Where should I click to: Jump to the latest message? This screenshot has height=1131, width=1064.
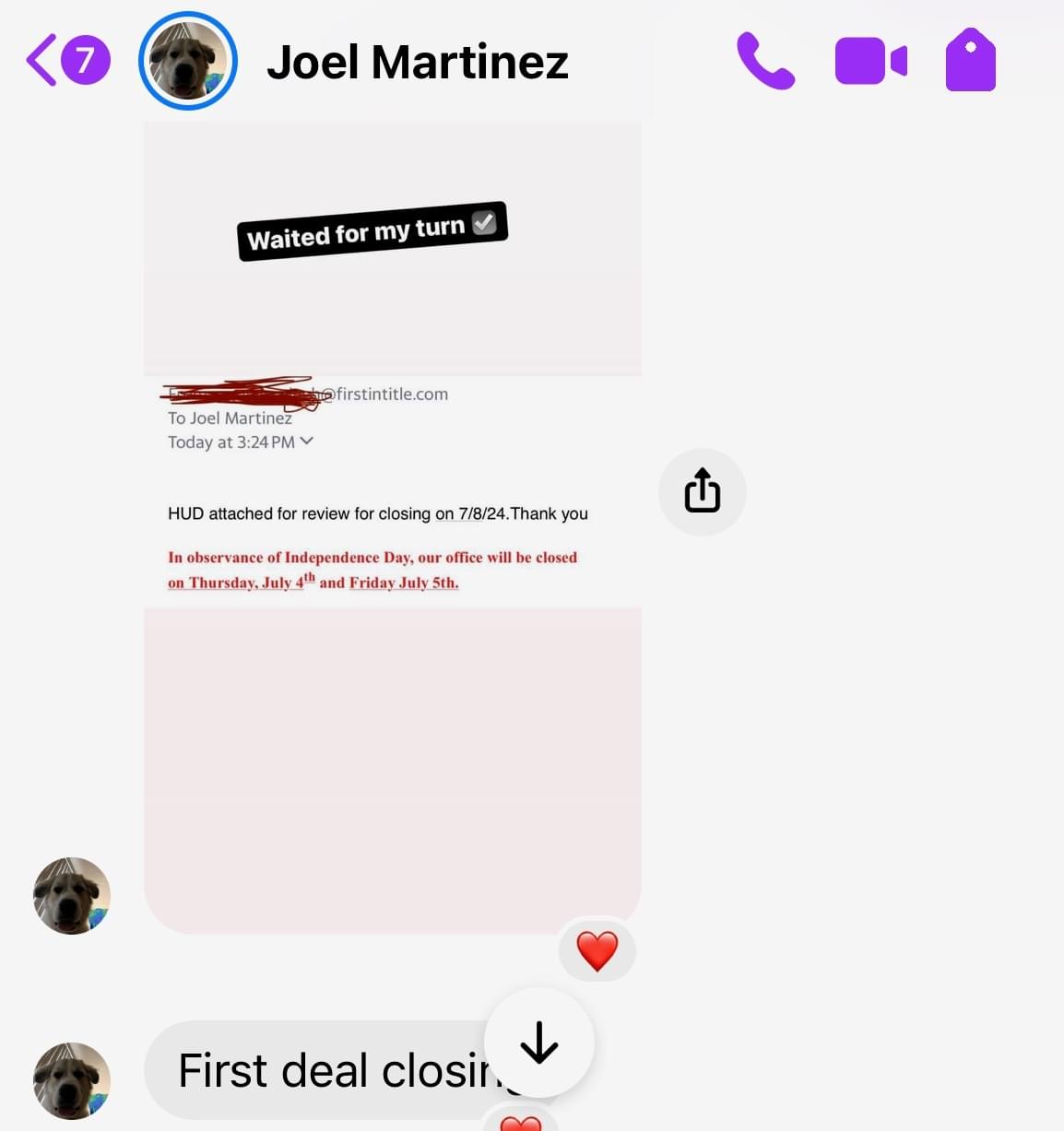click(x=539, y=1043)
